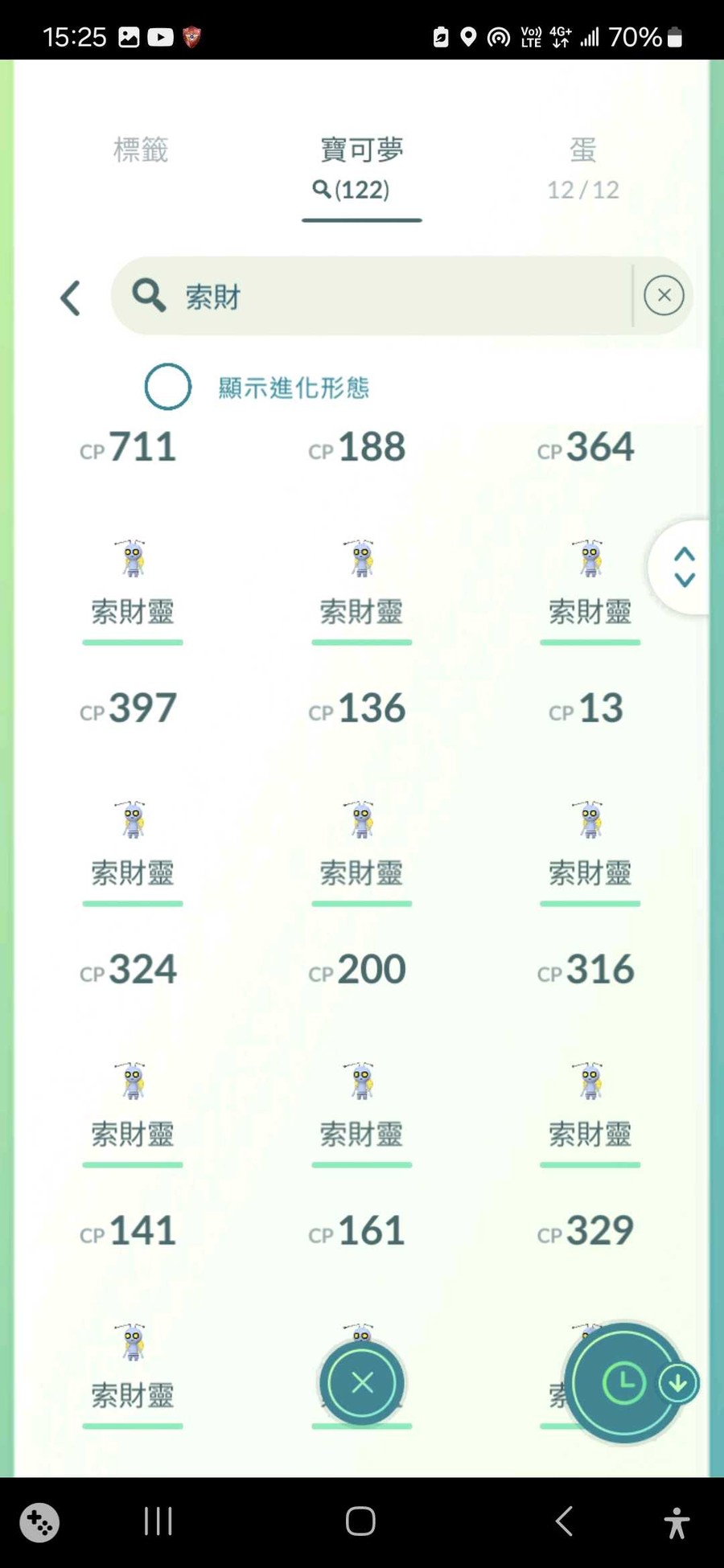The image size is (724, 1568).
Task: Close the Pokémon list
Action: 362,1382
